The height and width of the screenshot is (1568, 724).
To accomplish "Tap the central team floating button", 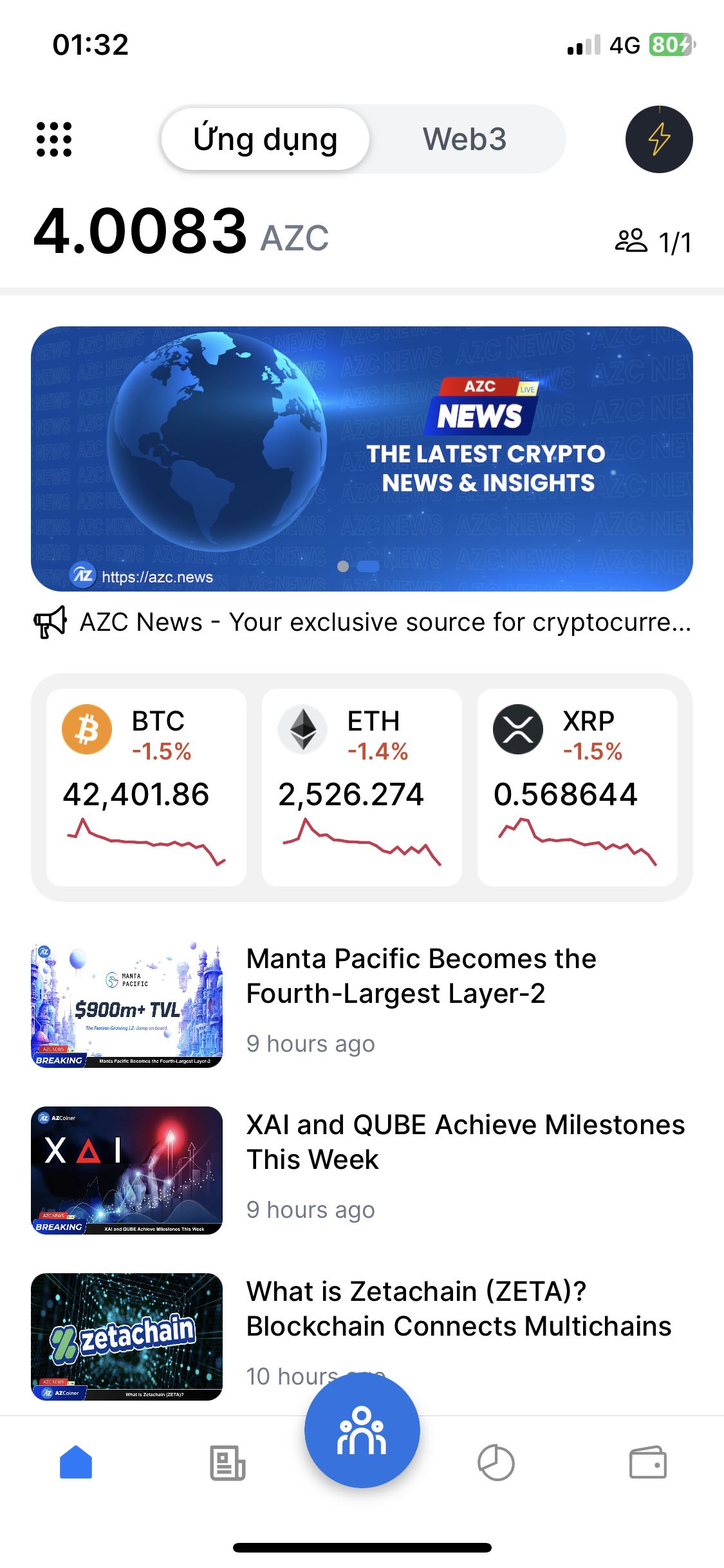I will (x=362, y=1430).
